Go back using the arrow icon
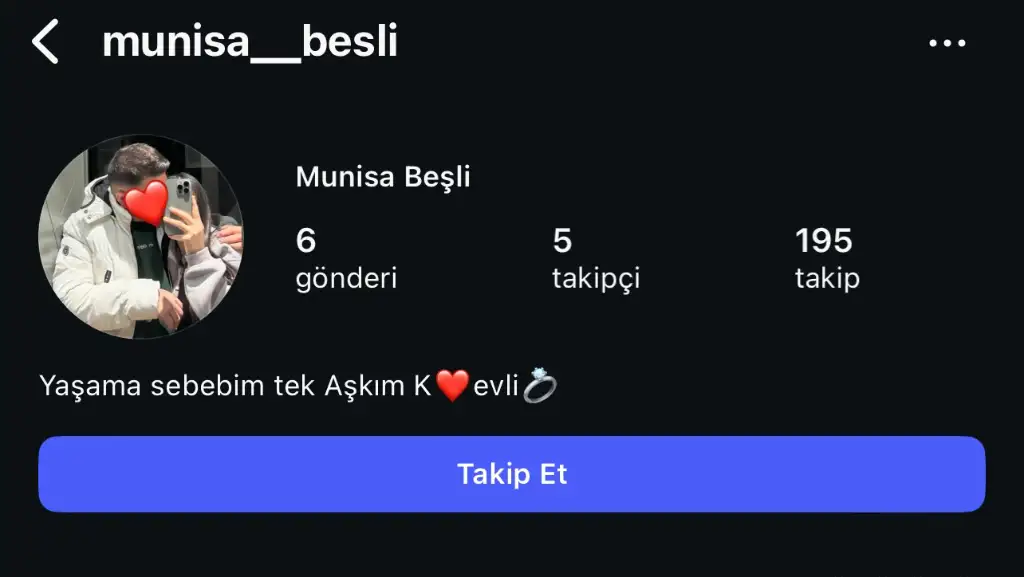The image size is (1024, 577). pyautogui.click(x=45, y=43)
